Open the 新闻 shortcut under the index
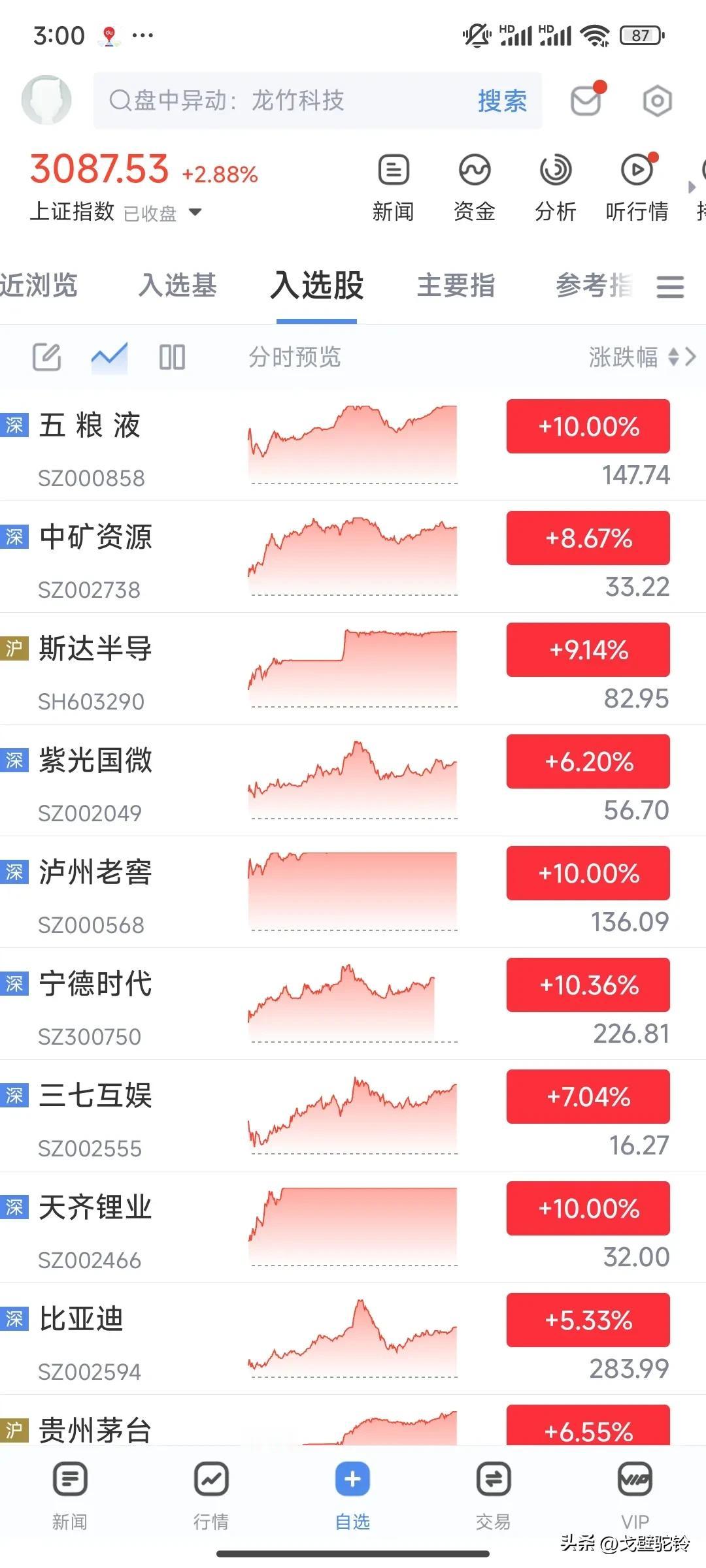Screen dimensions: 706x1568 click(x=393, y=188)
